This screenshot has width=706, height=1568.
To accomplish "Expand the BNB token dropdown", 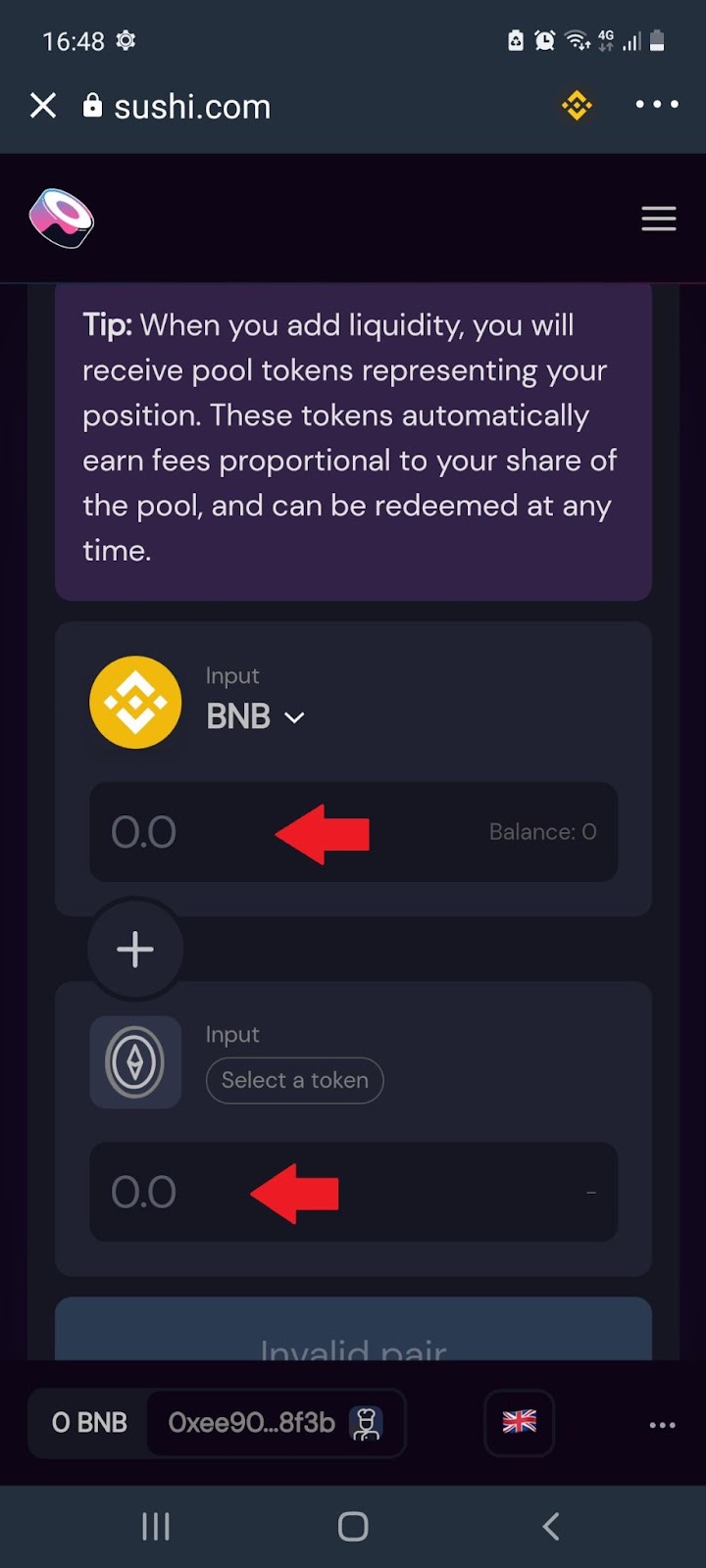I will point(256,717).
